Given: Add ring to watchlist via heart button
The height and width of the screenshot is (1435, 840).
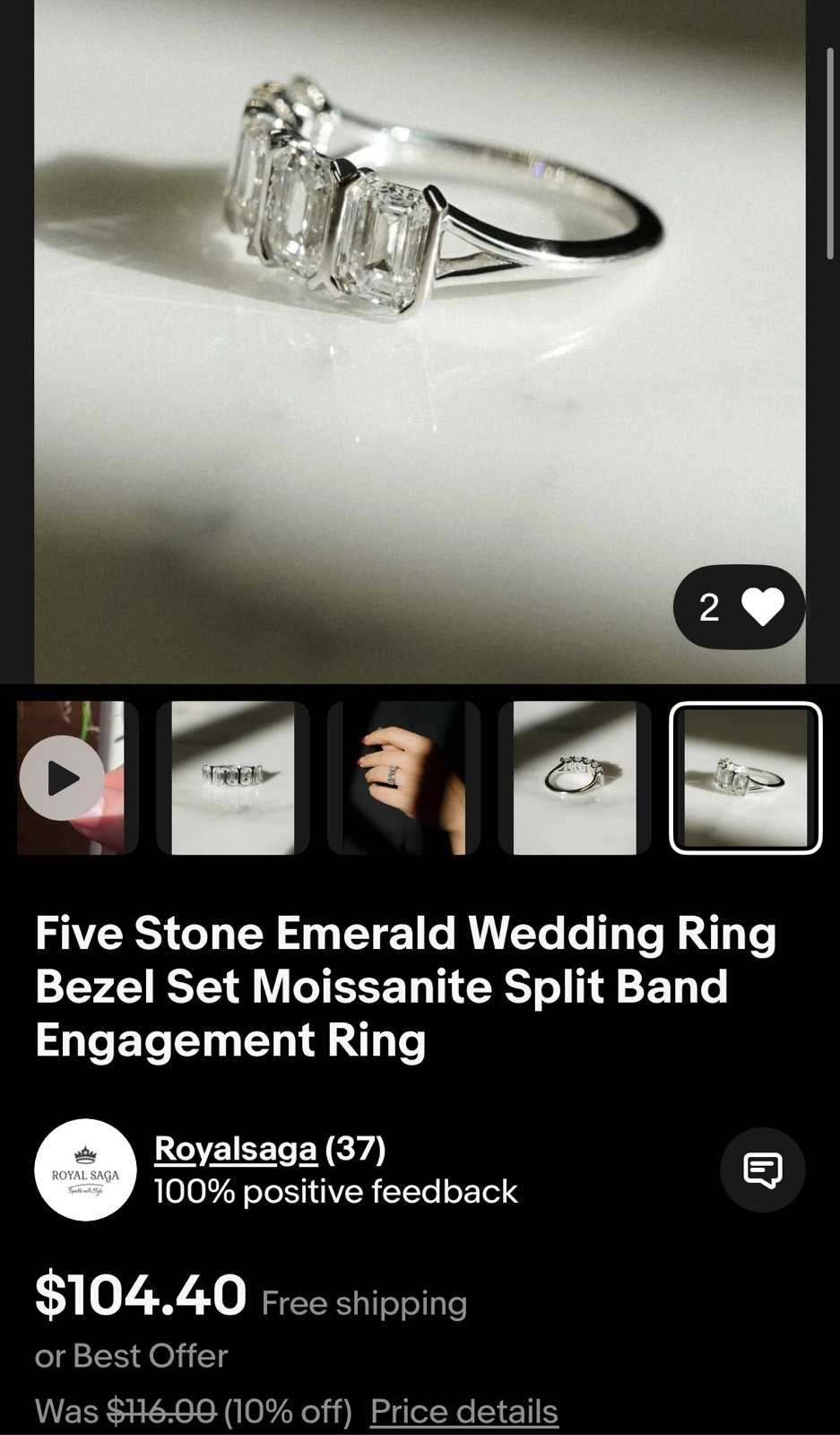Looking at the screenshot, I should pos(739,607).
